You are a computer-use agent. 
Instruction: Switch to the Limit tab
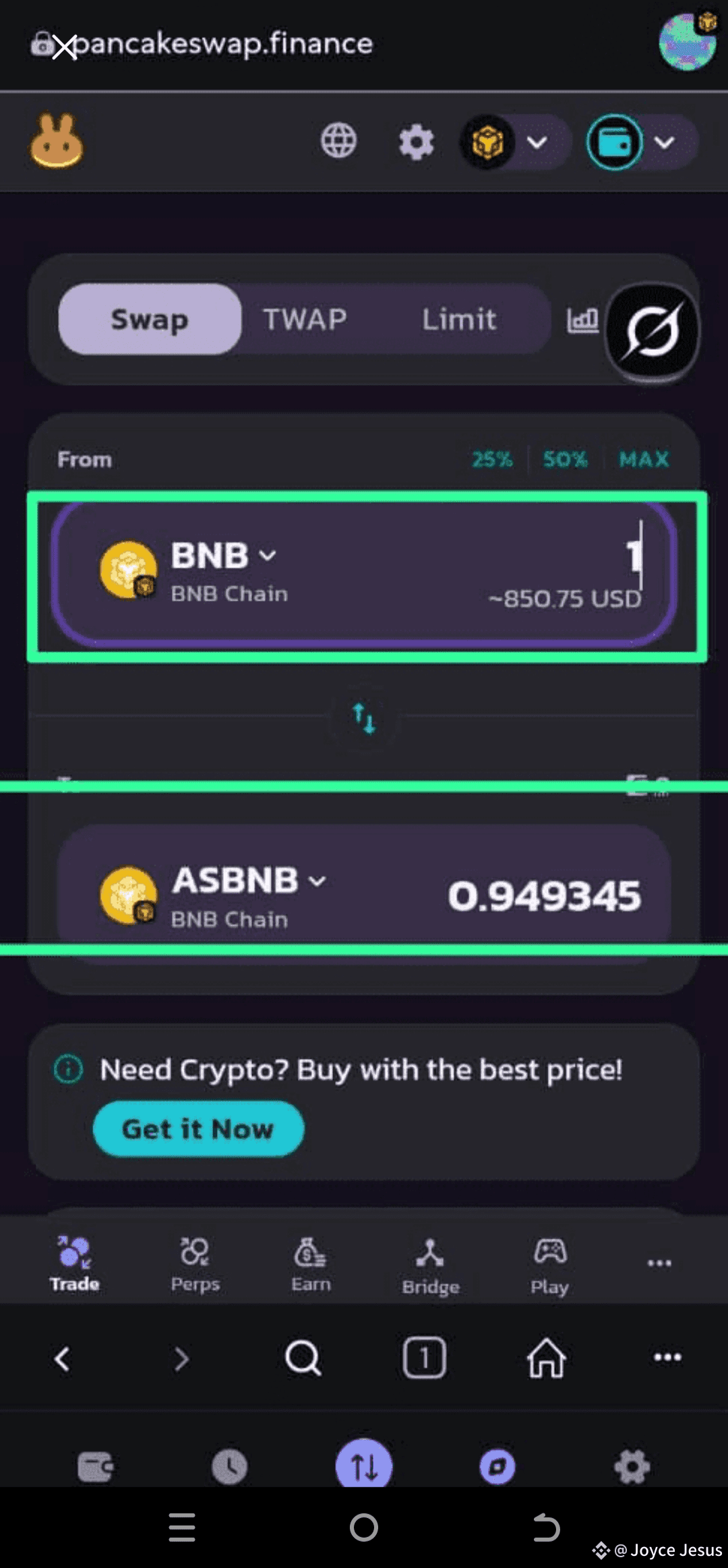tap(459, 319)
